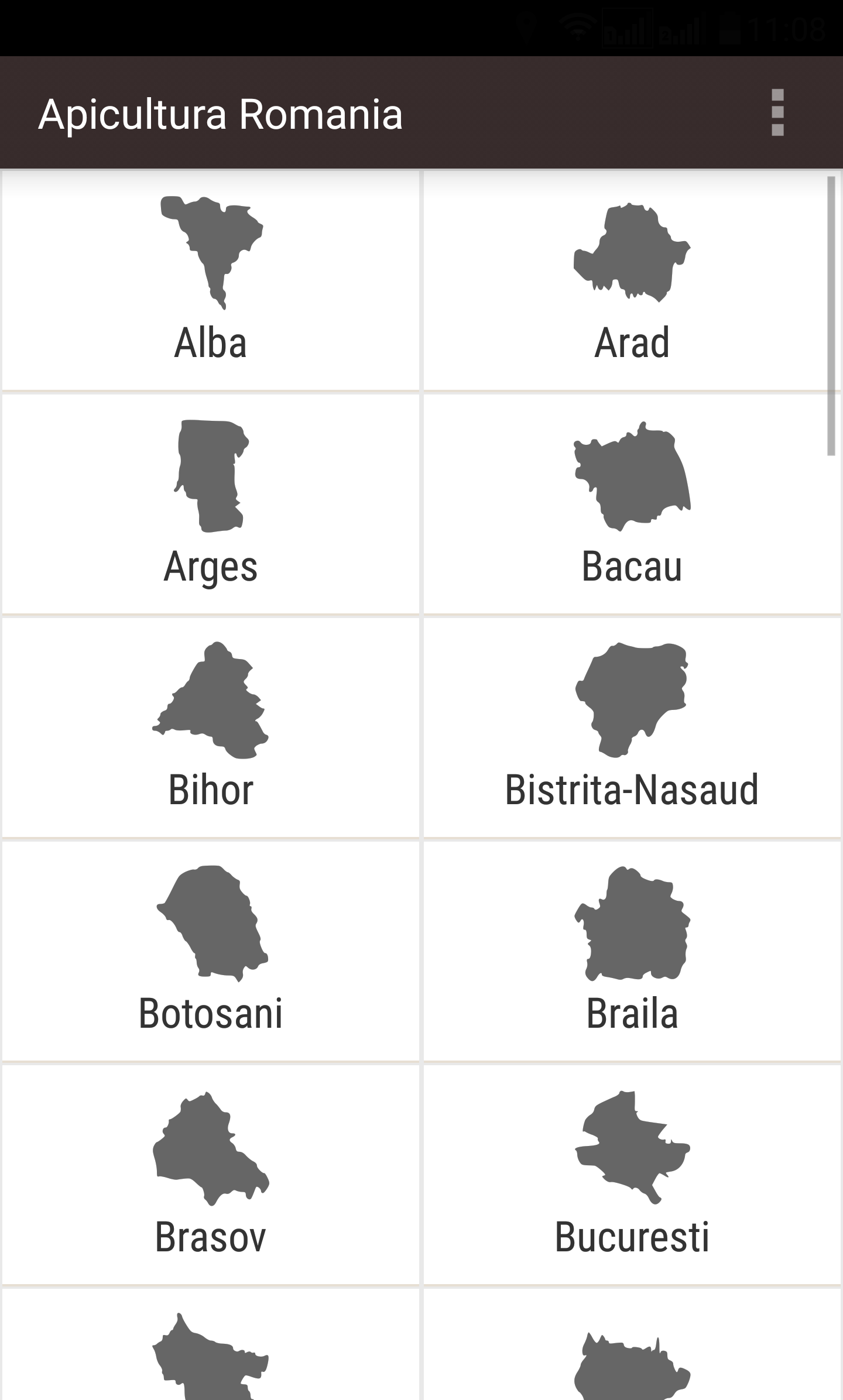Tap the Bacau county tile
The width and height of the screenshot is (843, 1400).
[x=632, y=505]
